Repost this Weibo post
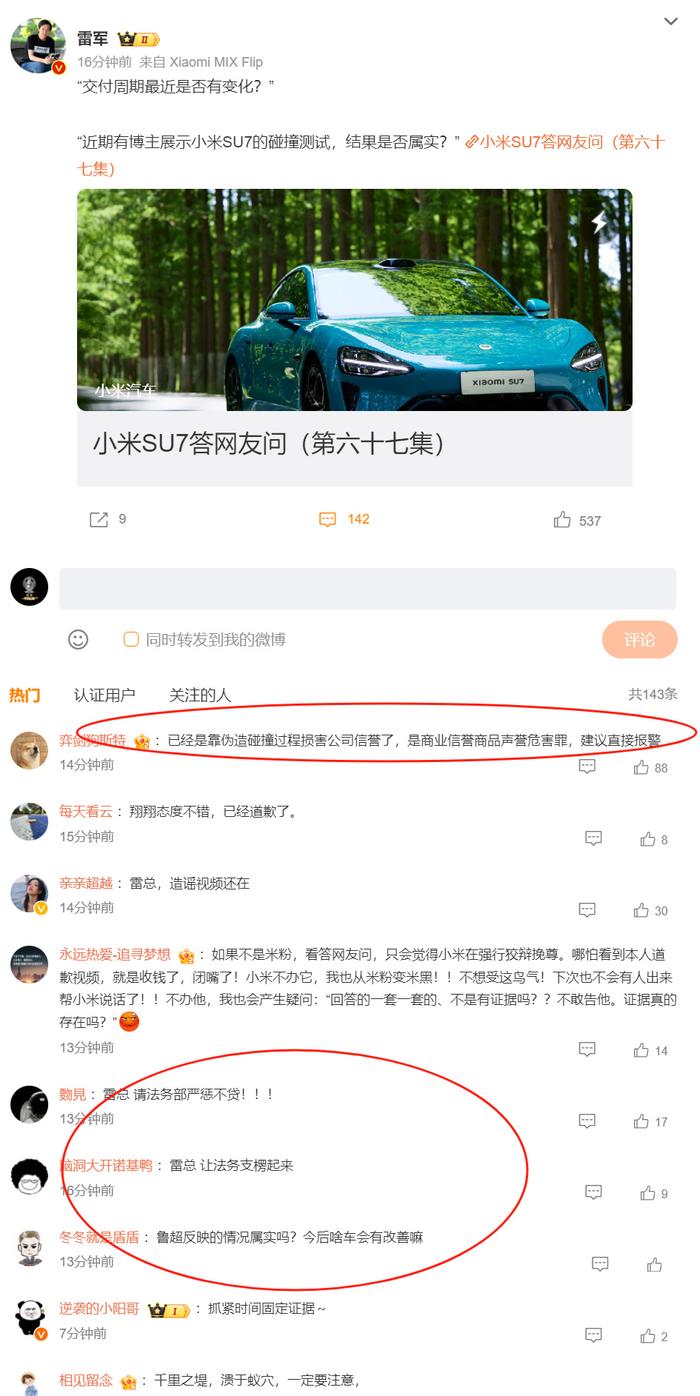 point(108,519)
